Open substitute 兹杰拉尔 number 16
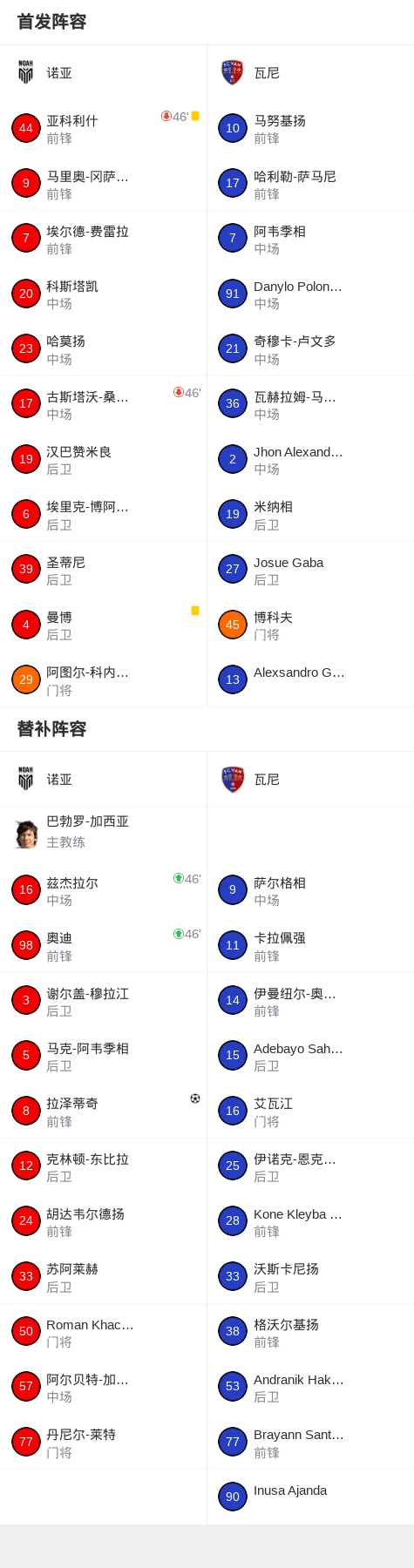 click(103, 890)
